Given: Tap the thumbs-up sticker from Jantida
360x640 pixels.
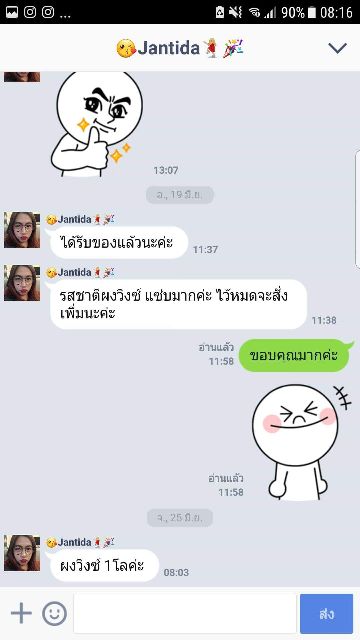Looking at the screenshot, I should 97,124.
